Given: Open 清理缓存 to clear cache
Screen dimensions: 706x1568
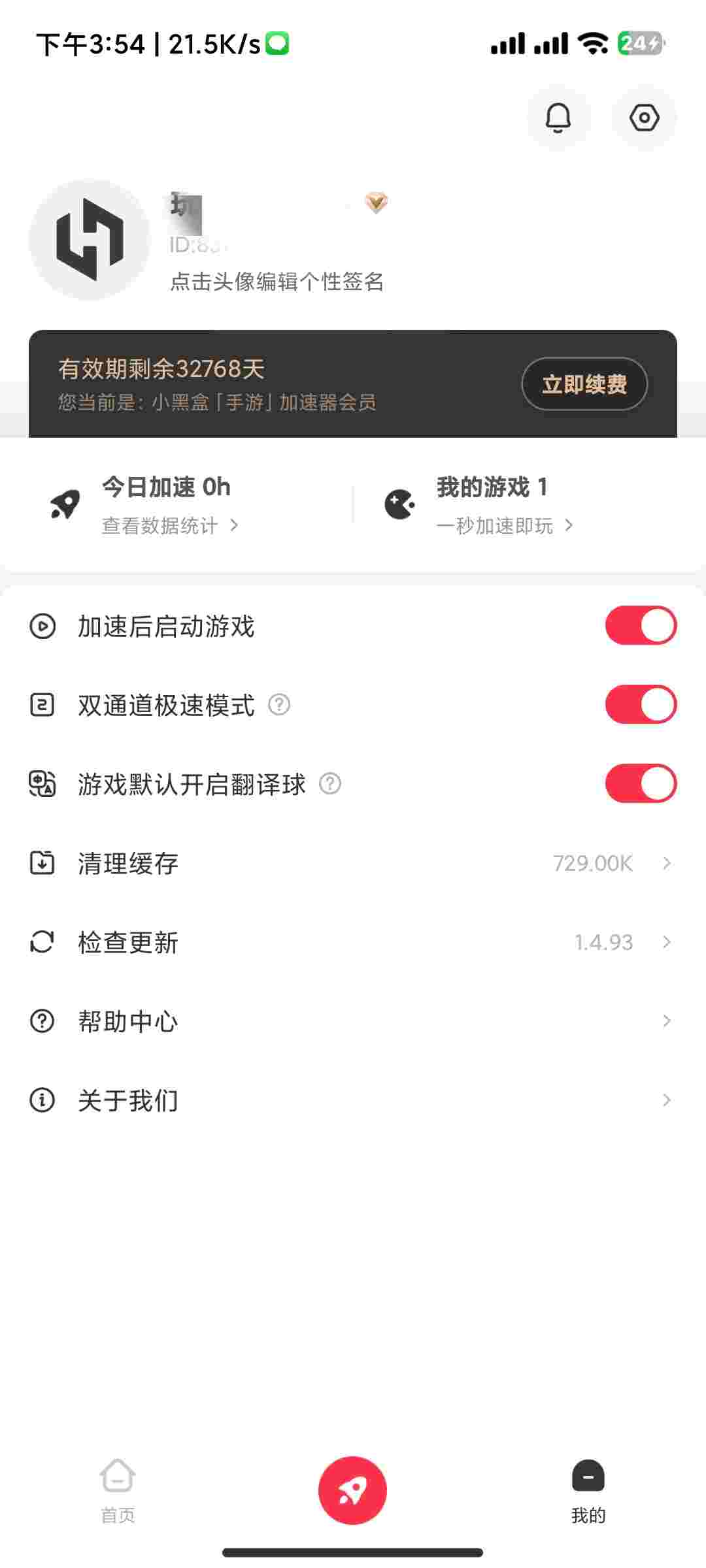Looking at the screenshot, I should point(353,864).
